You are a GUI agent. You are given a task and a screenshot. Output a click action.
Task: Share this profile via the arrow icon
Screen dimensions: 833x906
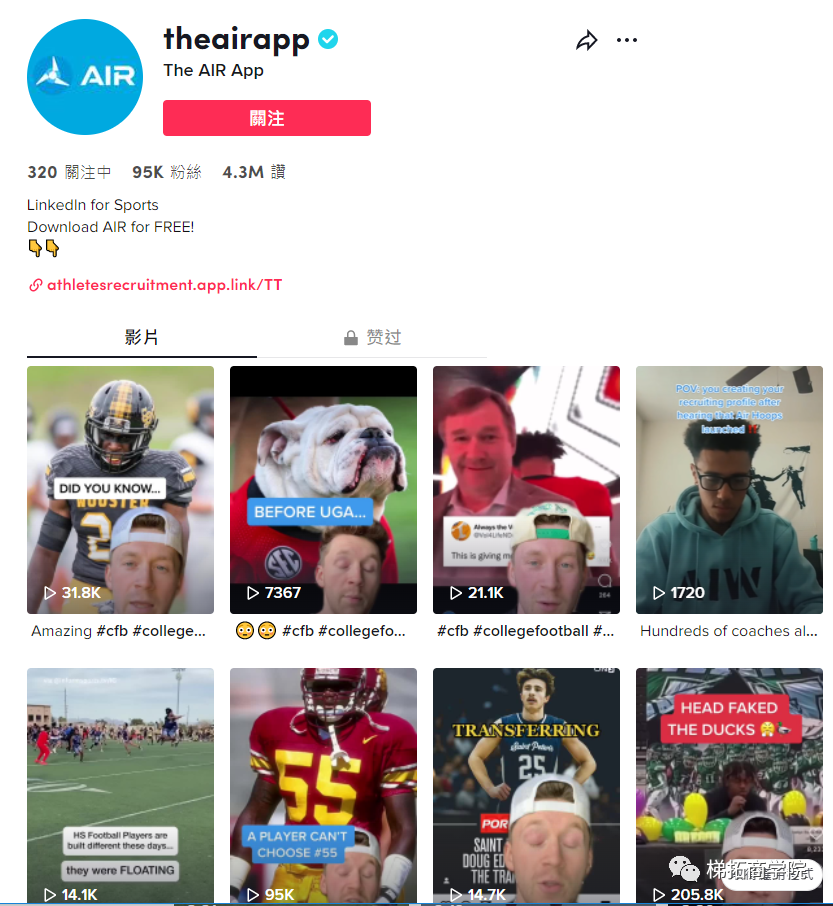pyautogui.click(x=586, y=41)
